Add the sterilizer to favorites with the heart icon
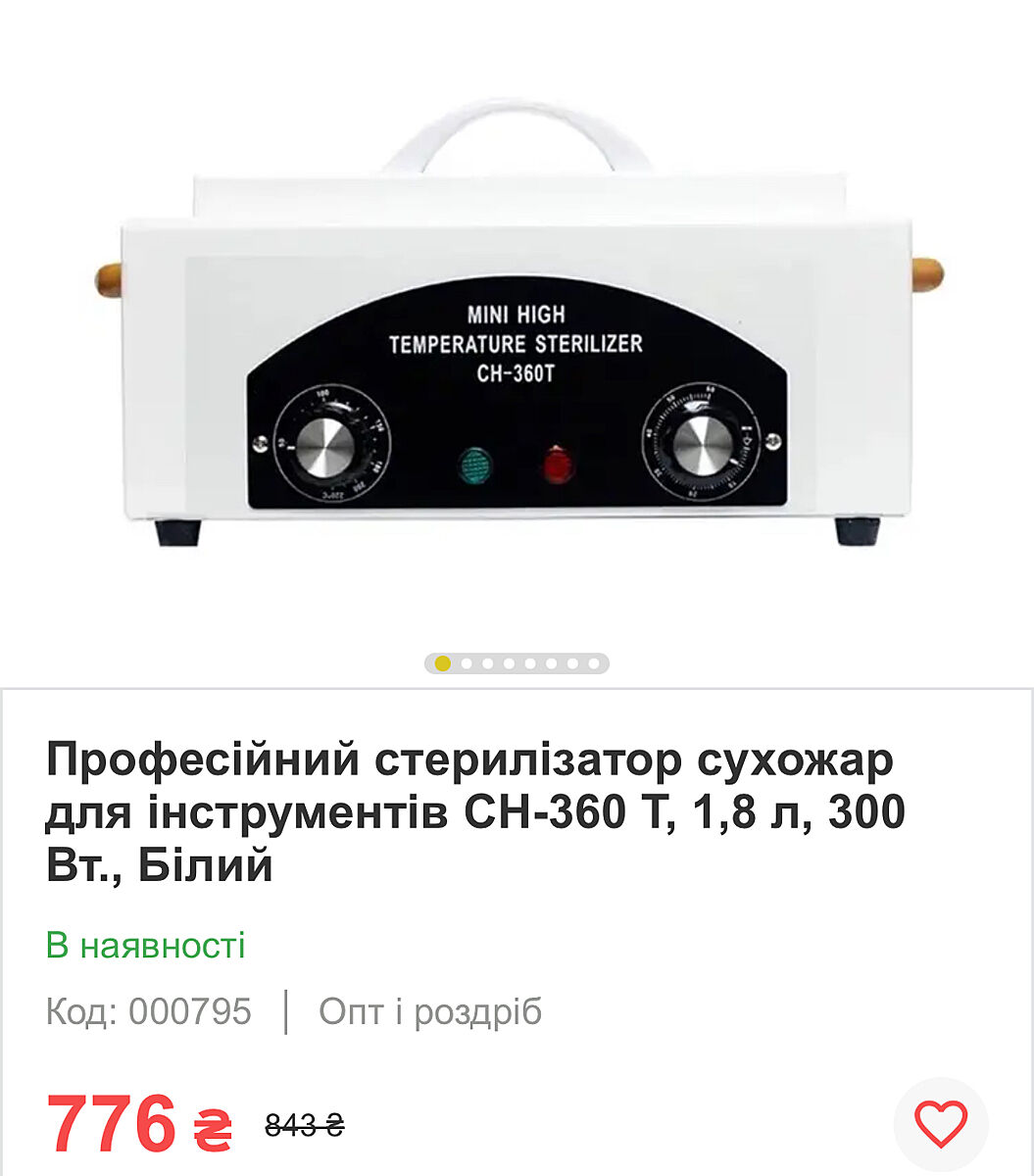1034x1176 pixels. point(941,1124)
